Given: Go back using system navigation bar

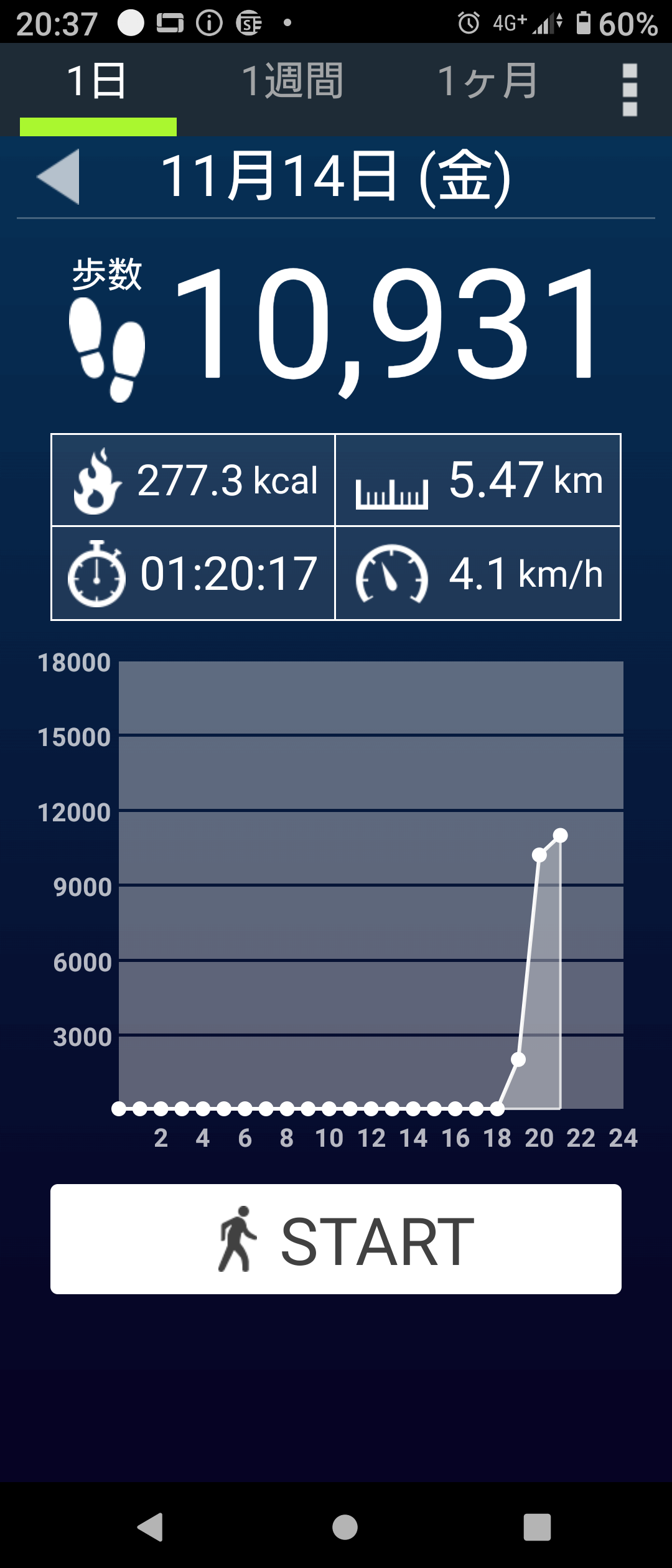Looking at the screenshot, I should click(151, 1526).
